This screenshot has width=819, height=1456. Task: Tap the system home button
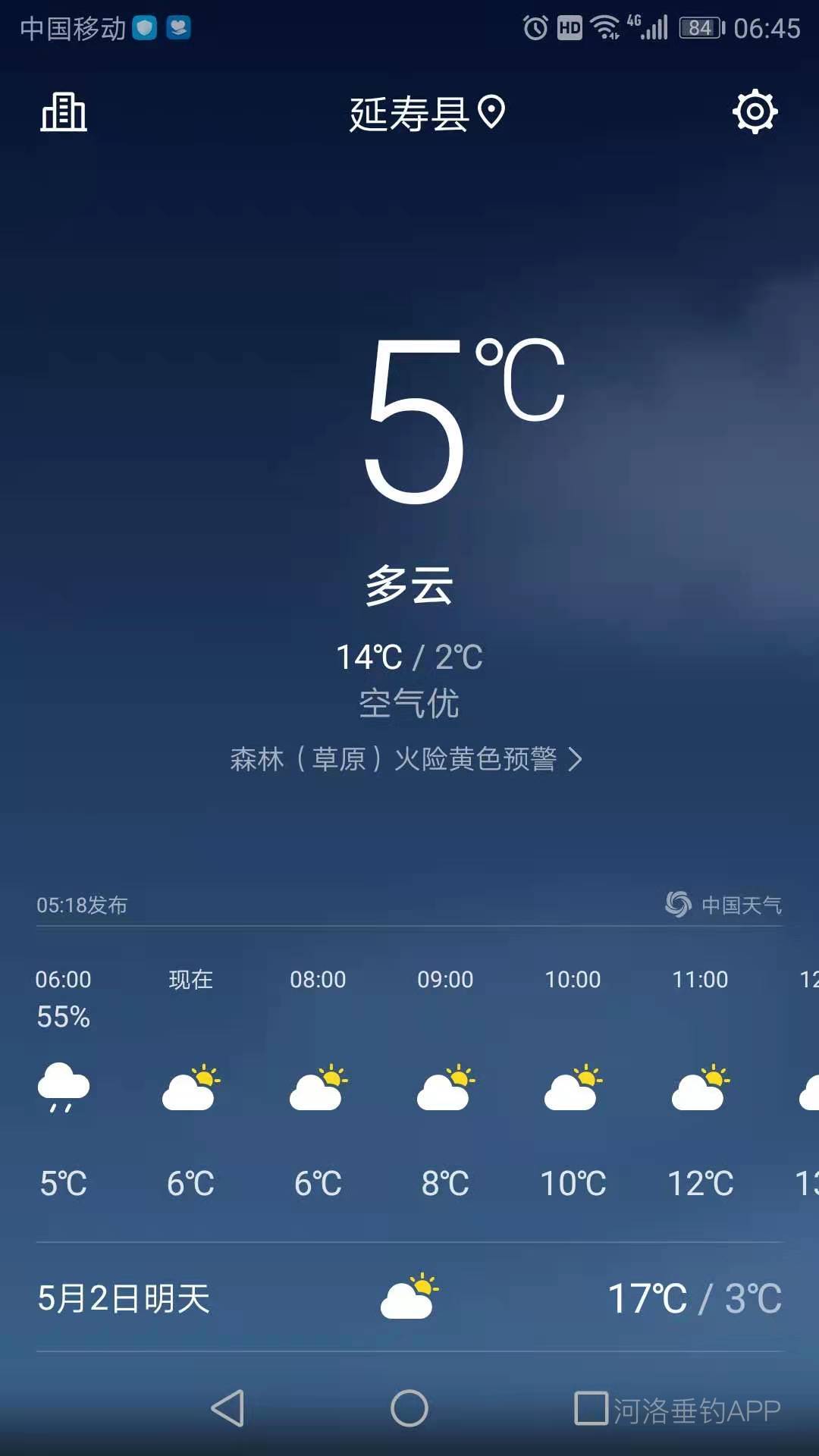(409, 1408)
